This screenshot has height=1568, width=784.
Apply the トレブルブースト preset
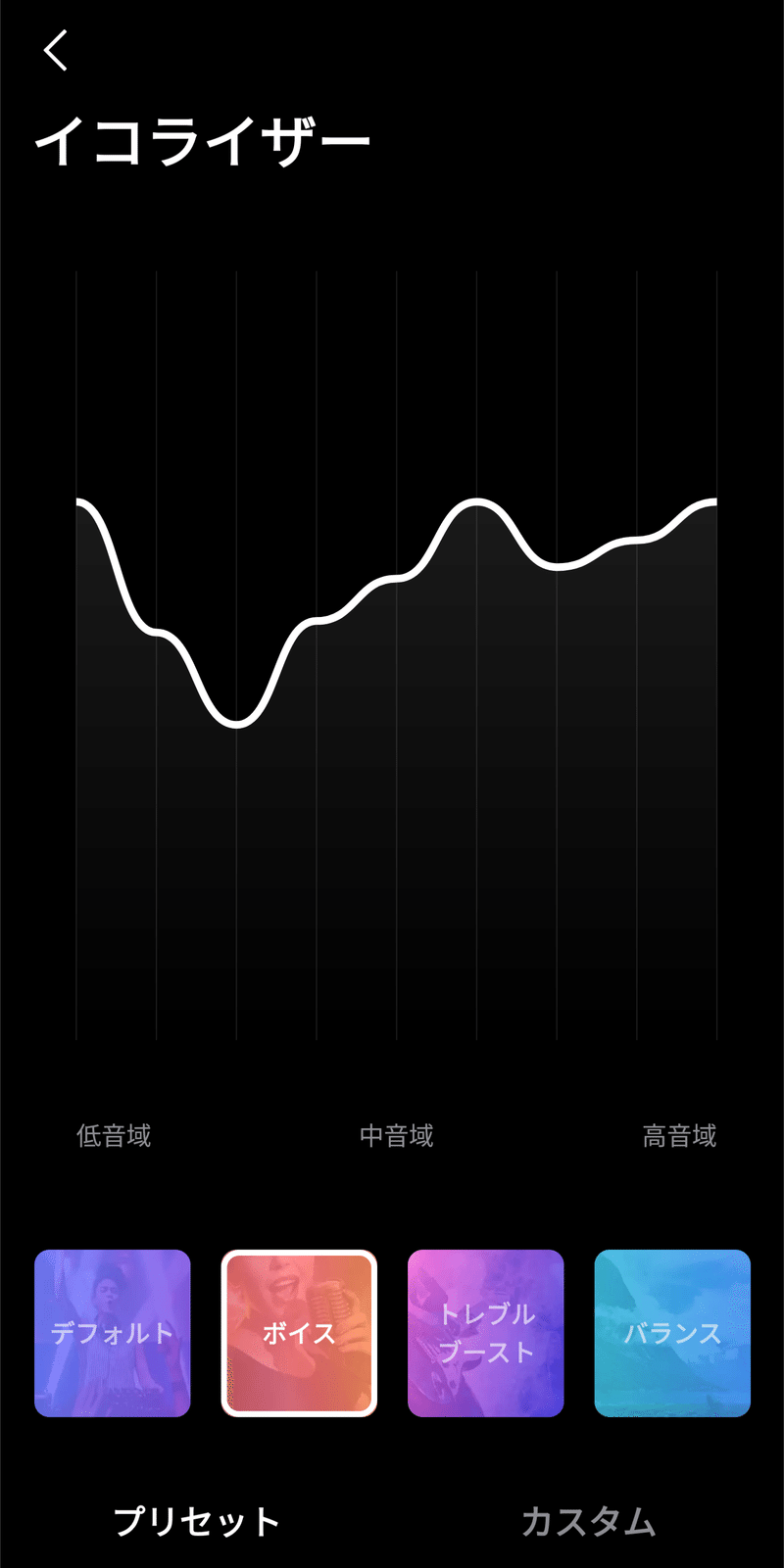[486, 1333]
